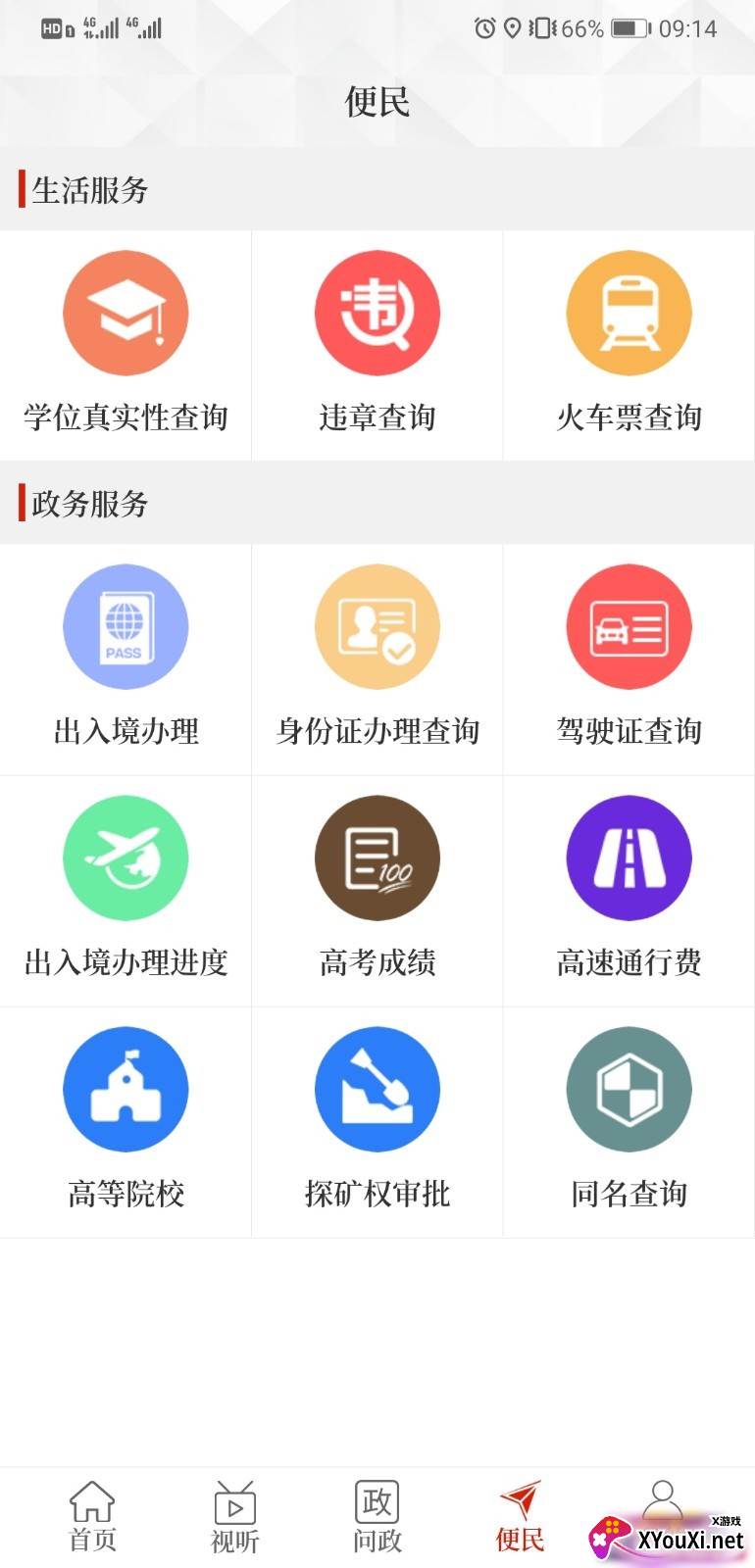The width and height of the screenshot is (755, 1568).
Task: Open 违章查询 traffic violation lookup
Action: click(x=377, y=345)
